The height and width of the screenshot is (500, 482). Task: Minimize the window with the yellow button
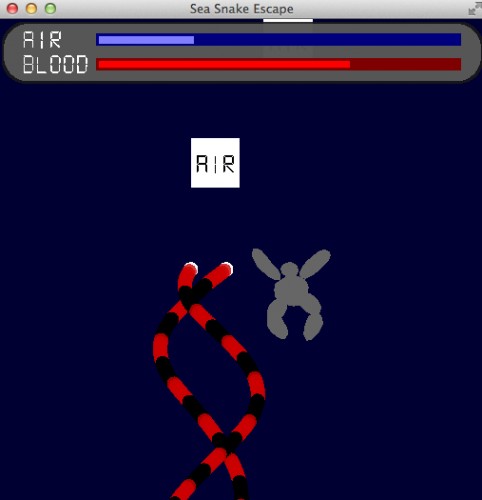click(x=31, y=9)
